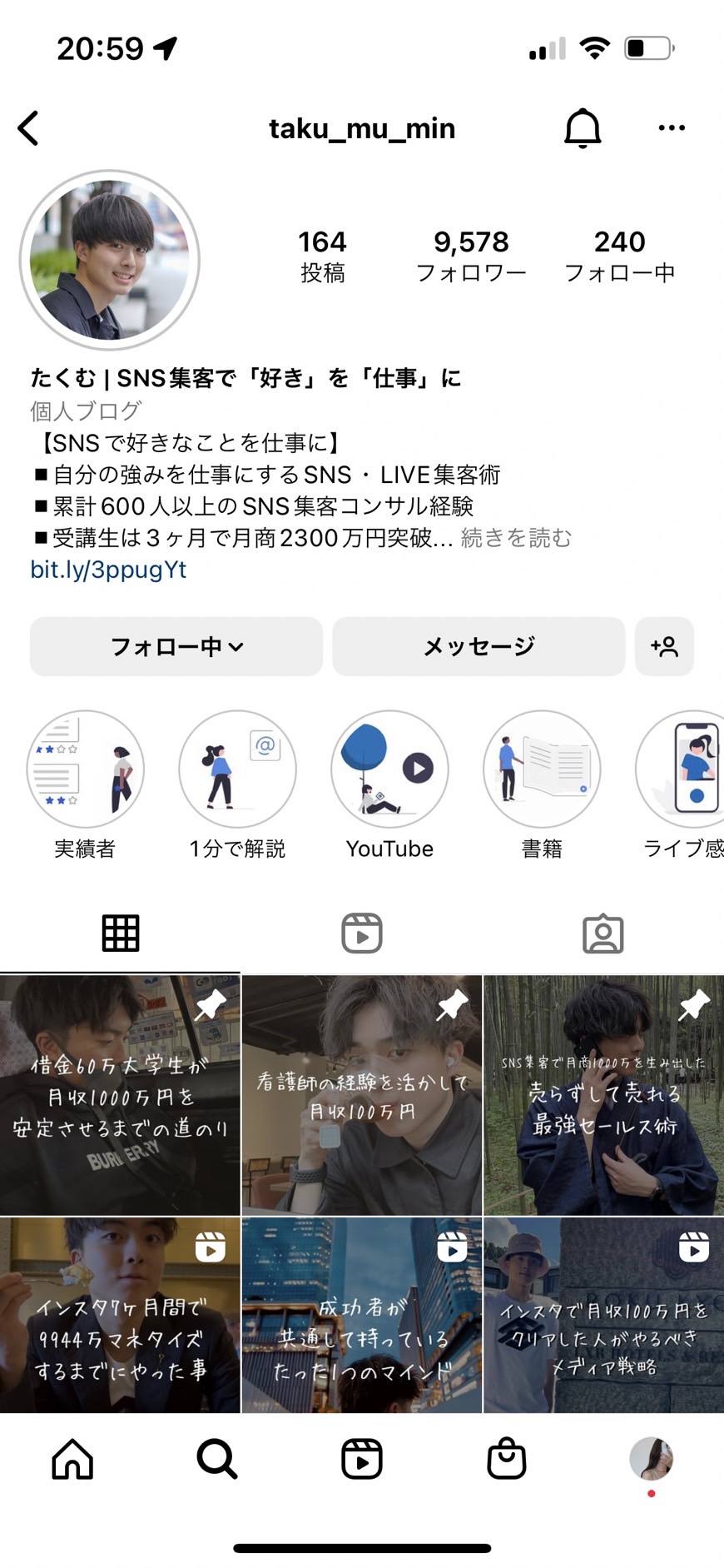The image size is (724, 1568).
Task: Go back using the top-left arrow
Action: tap(28, 128)
